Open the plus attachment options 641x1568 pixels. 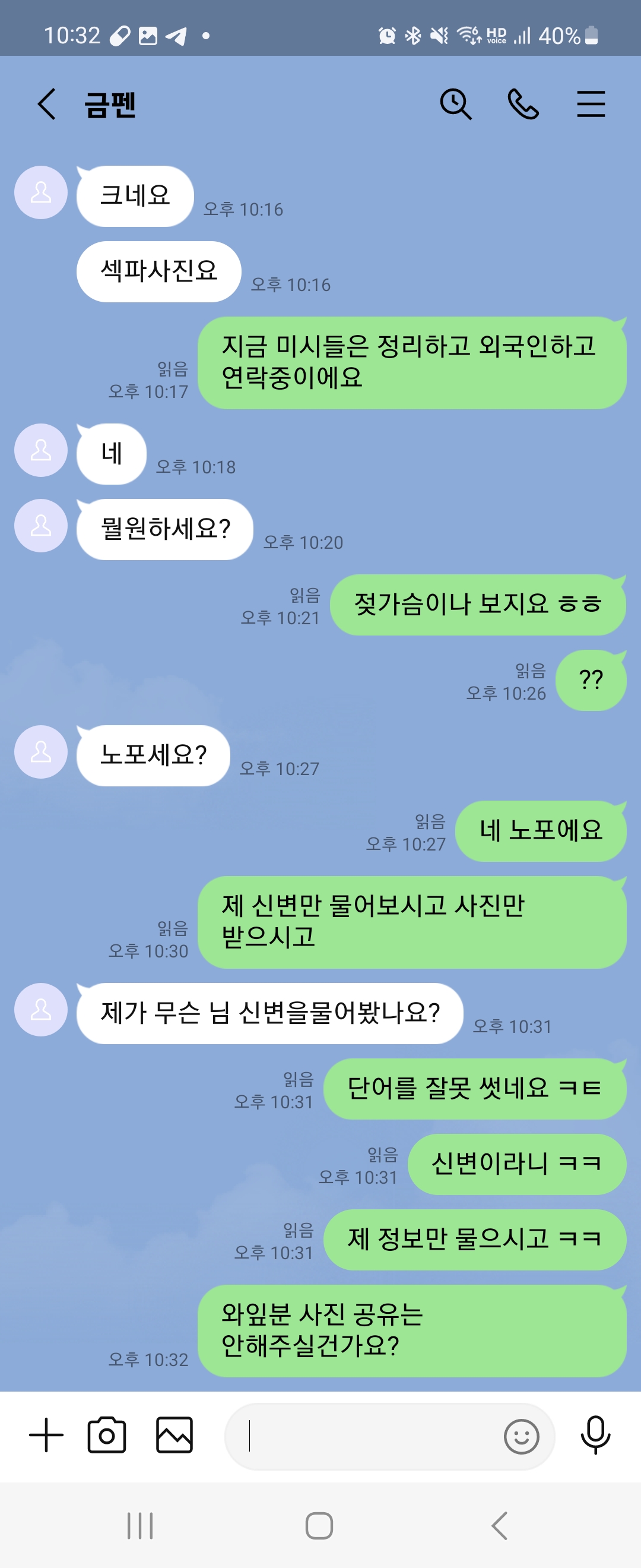pos(46,1435)
